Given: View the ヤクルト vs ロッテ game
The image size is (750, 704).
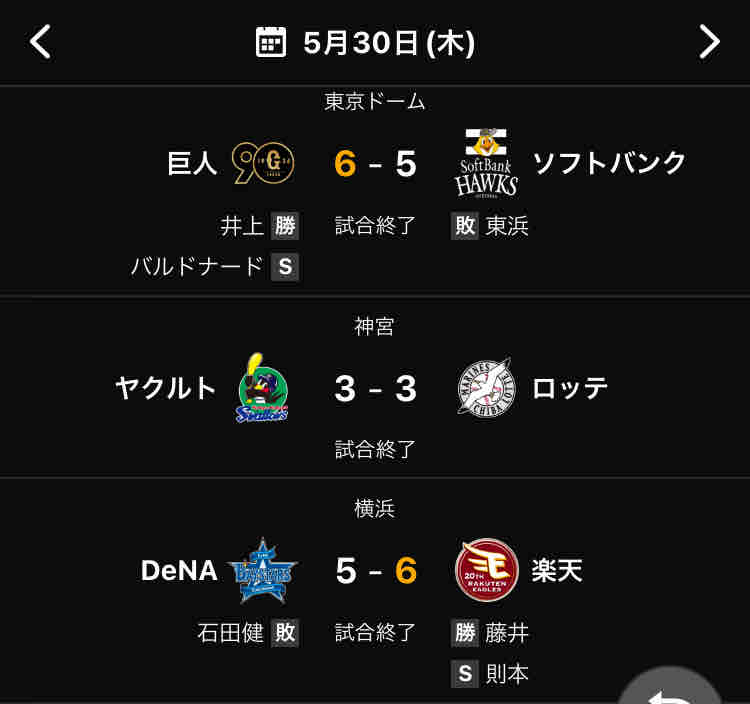Looking at the screenshot, I should pyautogui.click(x=375, y=388).
